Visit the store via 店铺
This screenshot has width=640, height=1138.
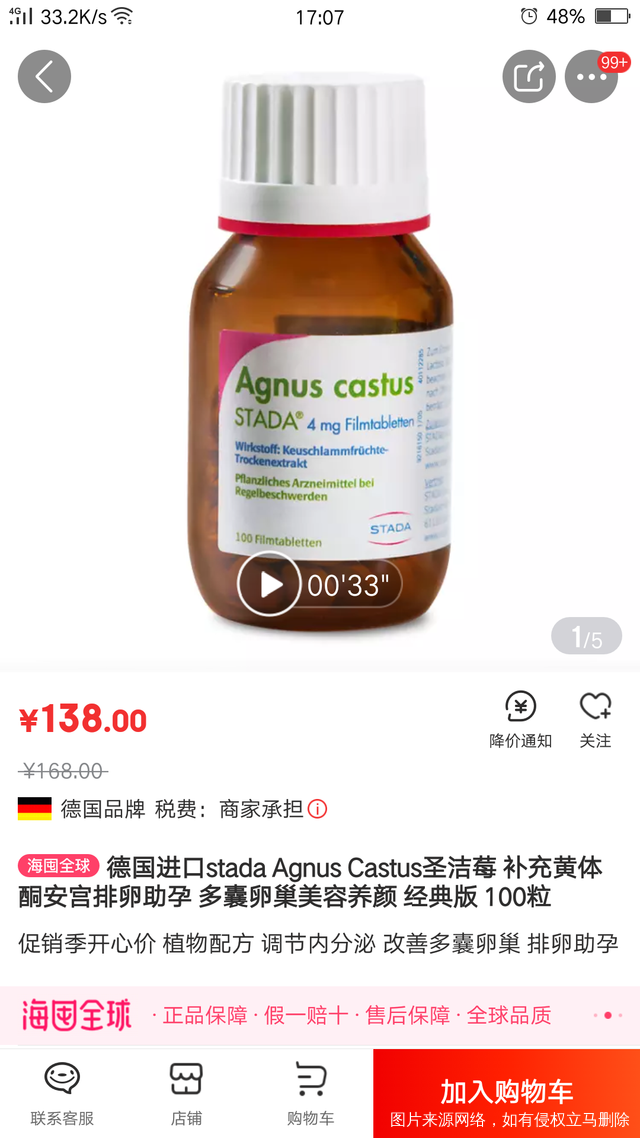(186, 1093)
